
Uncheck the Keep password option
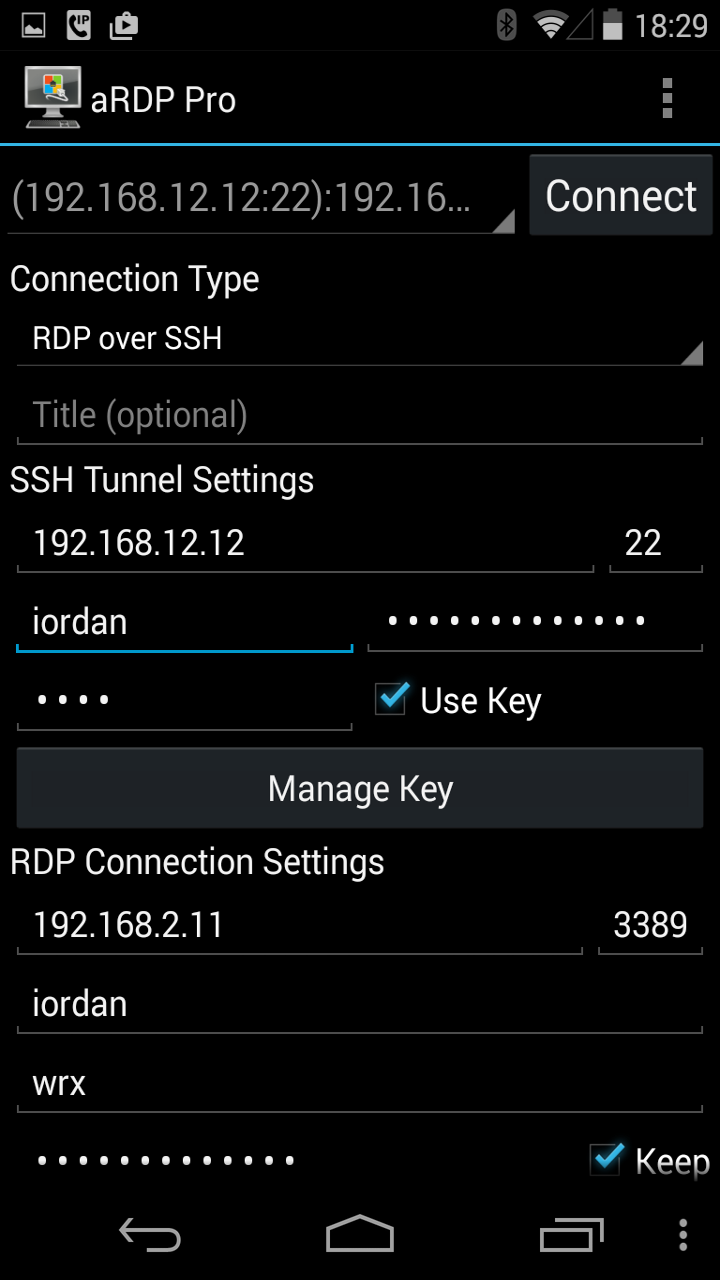point(606,1161)
